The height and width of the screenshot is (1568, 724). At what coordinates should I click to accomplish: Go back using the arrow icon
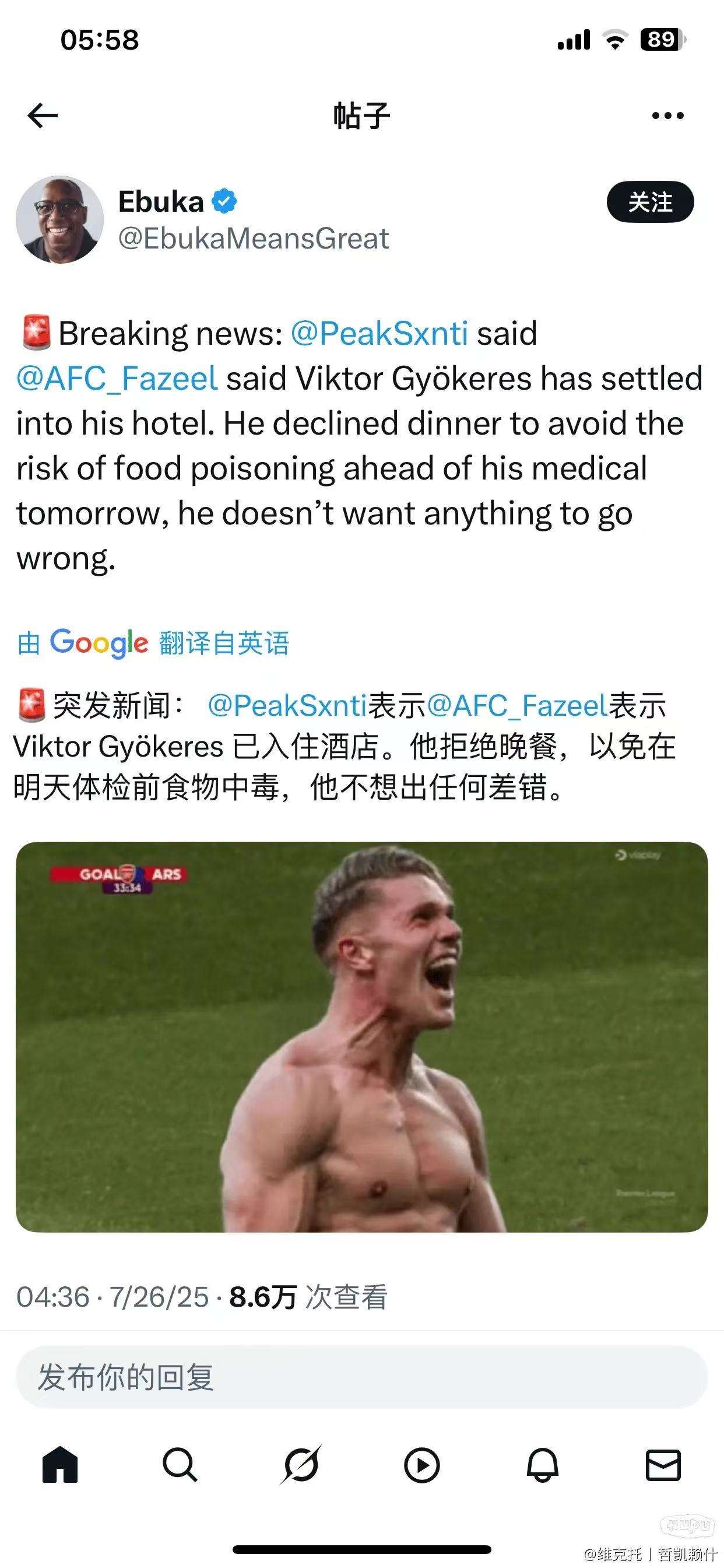point(43,116)
